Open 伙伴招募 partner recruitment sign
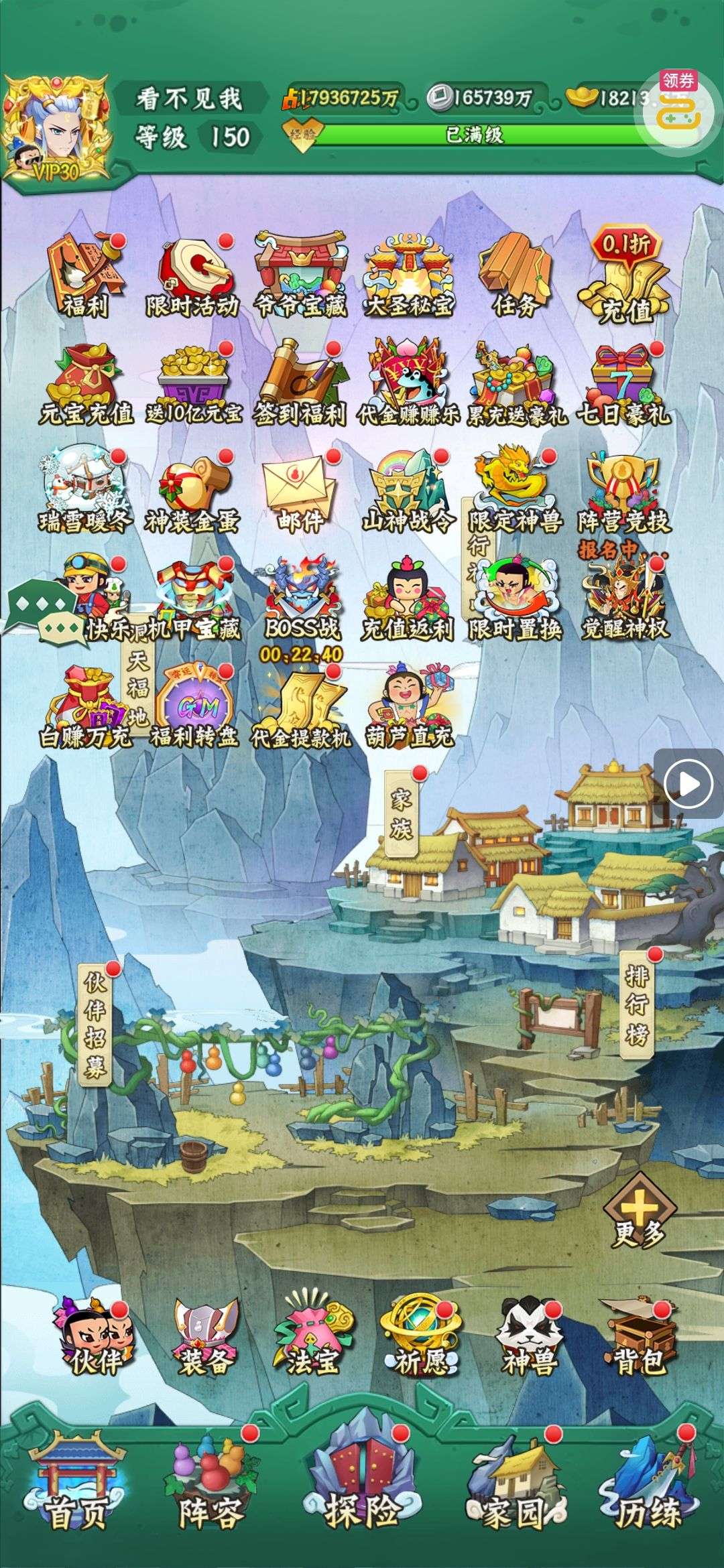 click(95, 1024)
